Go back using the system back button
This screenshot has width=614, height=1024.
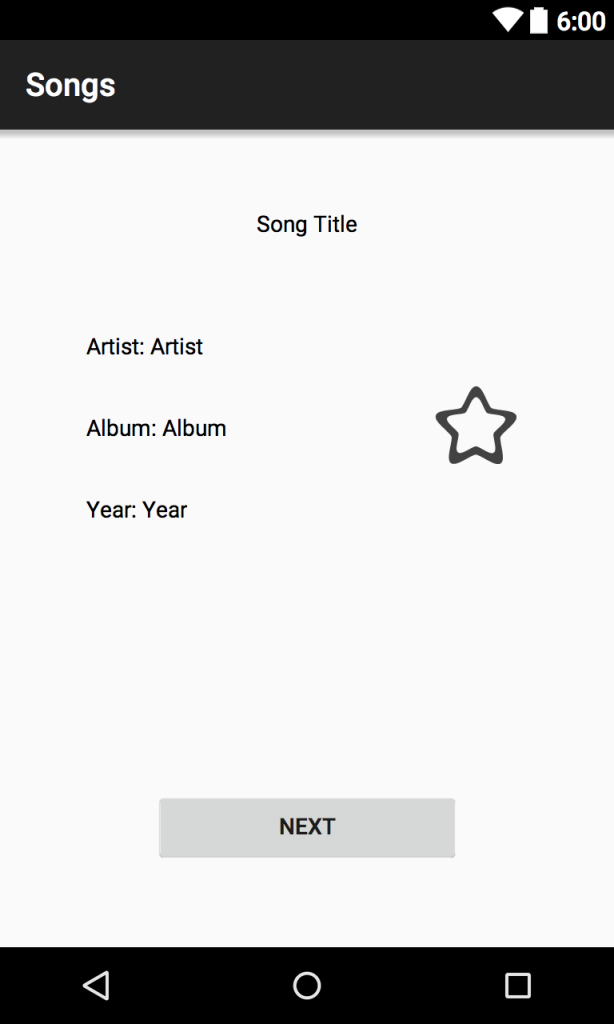coord(97,985)
